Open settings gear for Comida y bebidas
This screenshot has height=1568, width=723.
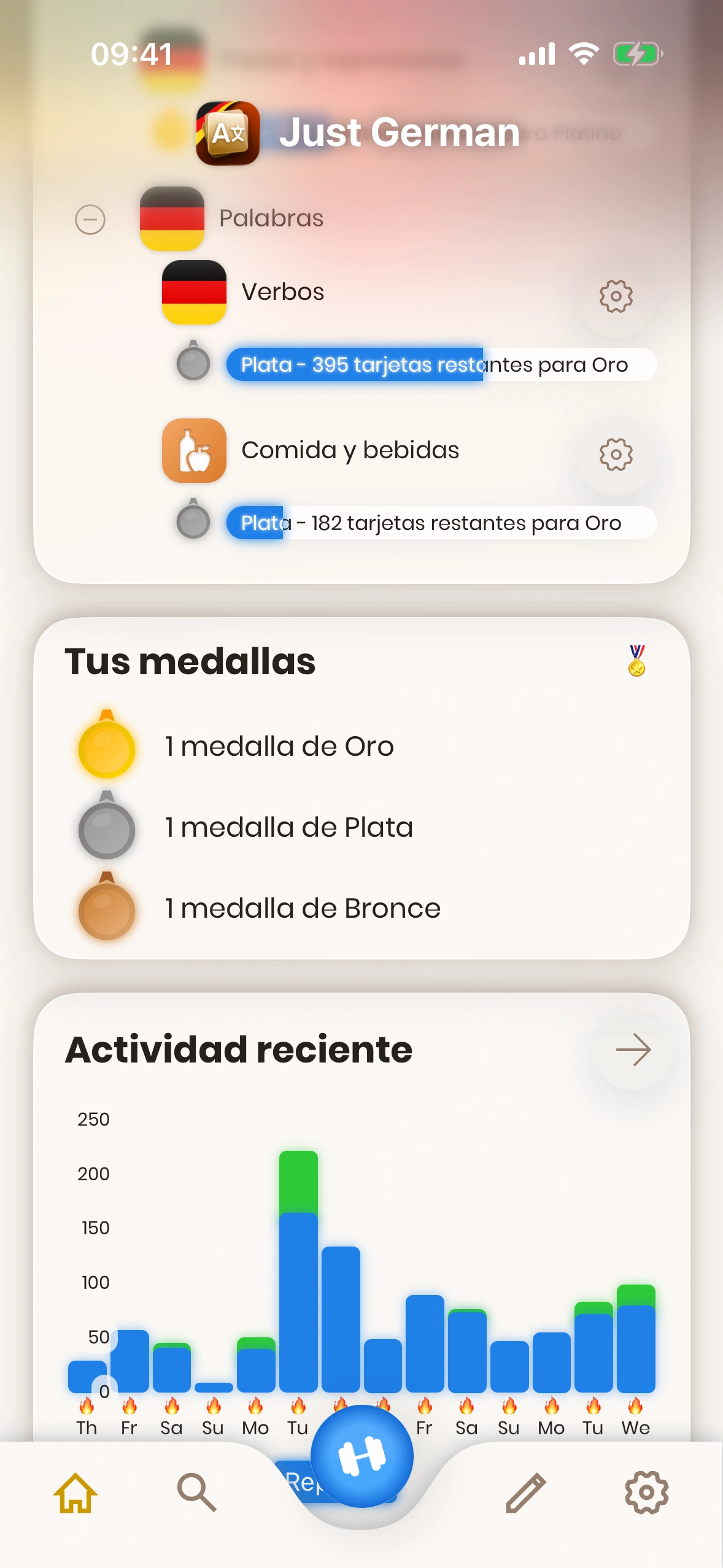pyautogui.click(x=616, y=455)
